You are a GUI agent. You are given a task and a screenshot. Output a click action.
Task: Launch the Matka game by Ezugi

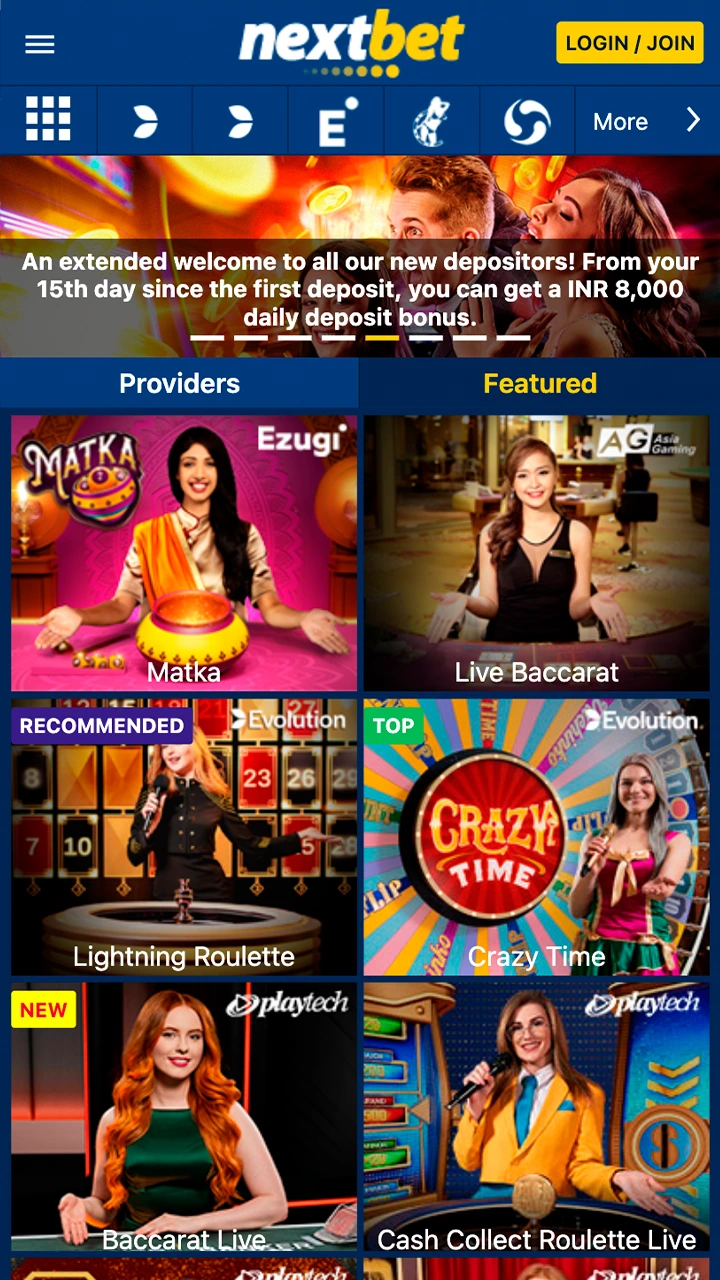pos(184,553)
